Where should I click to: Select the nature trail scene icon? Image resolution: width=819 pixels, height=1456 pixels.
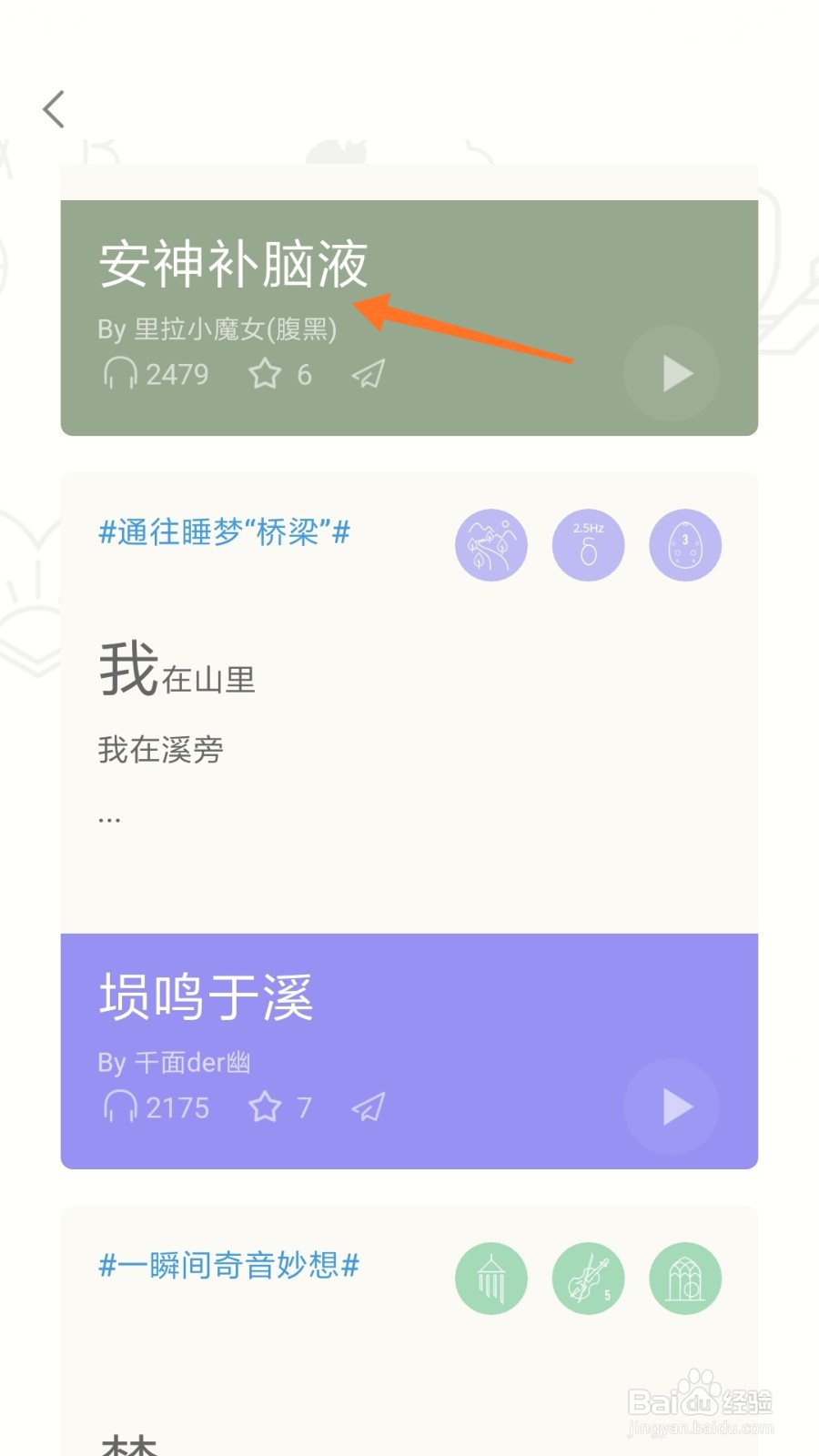(x=491, y=544)
